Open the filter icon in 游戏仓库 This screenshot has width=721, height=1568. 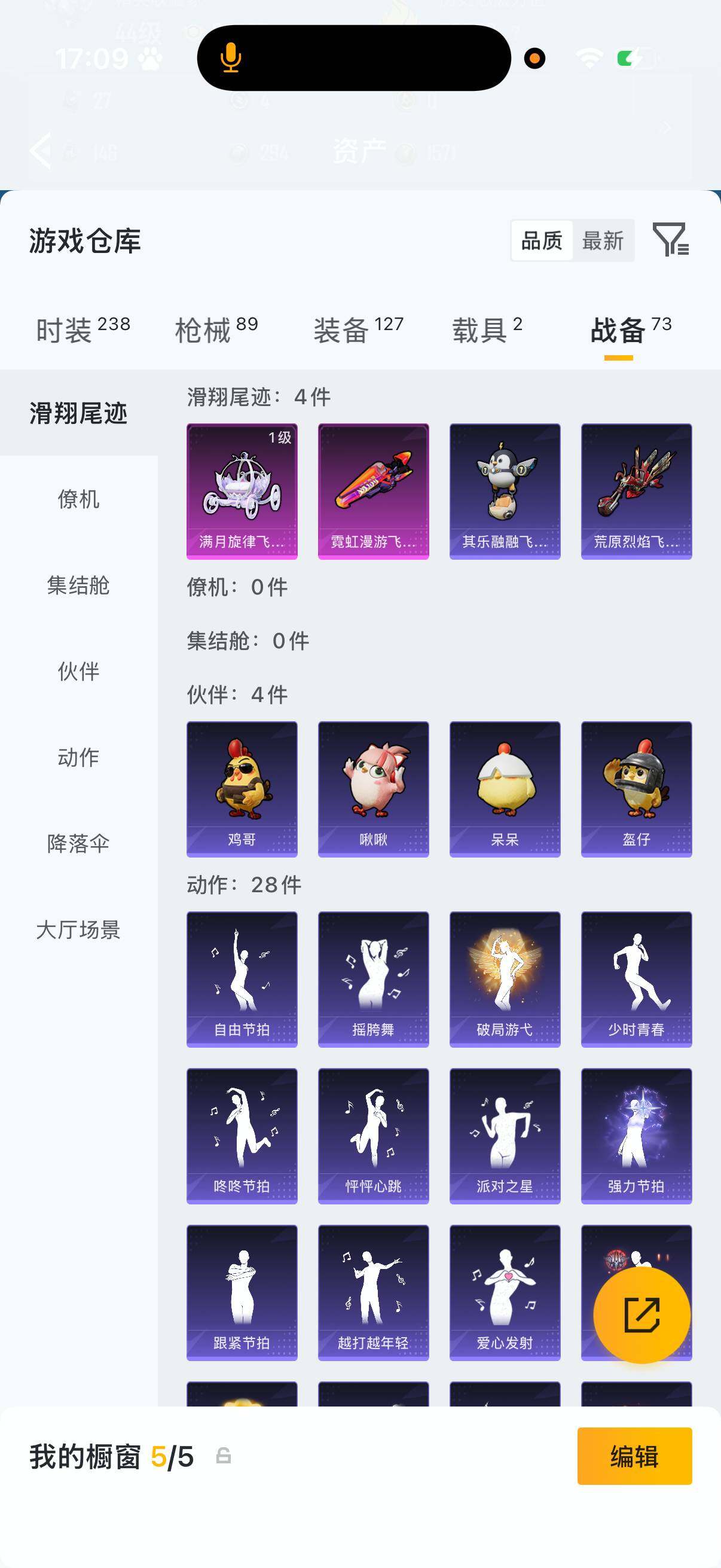click(671, 239)
